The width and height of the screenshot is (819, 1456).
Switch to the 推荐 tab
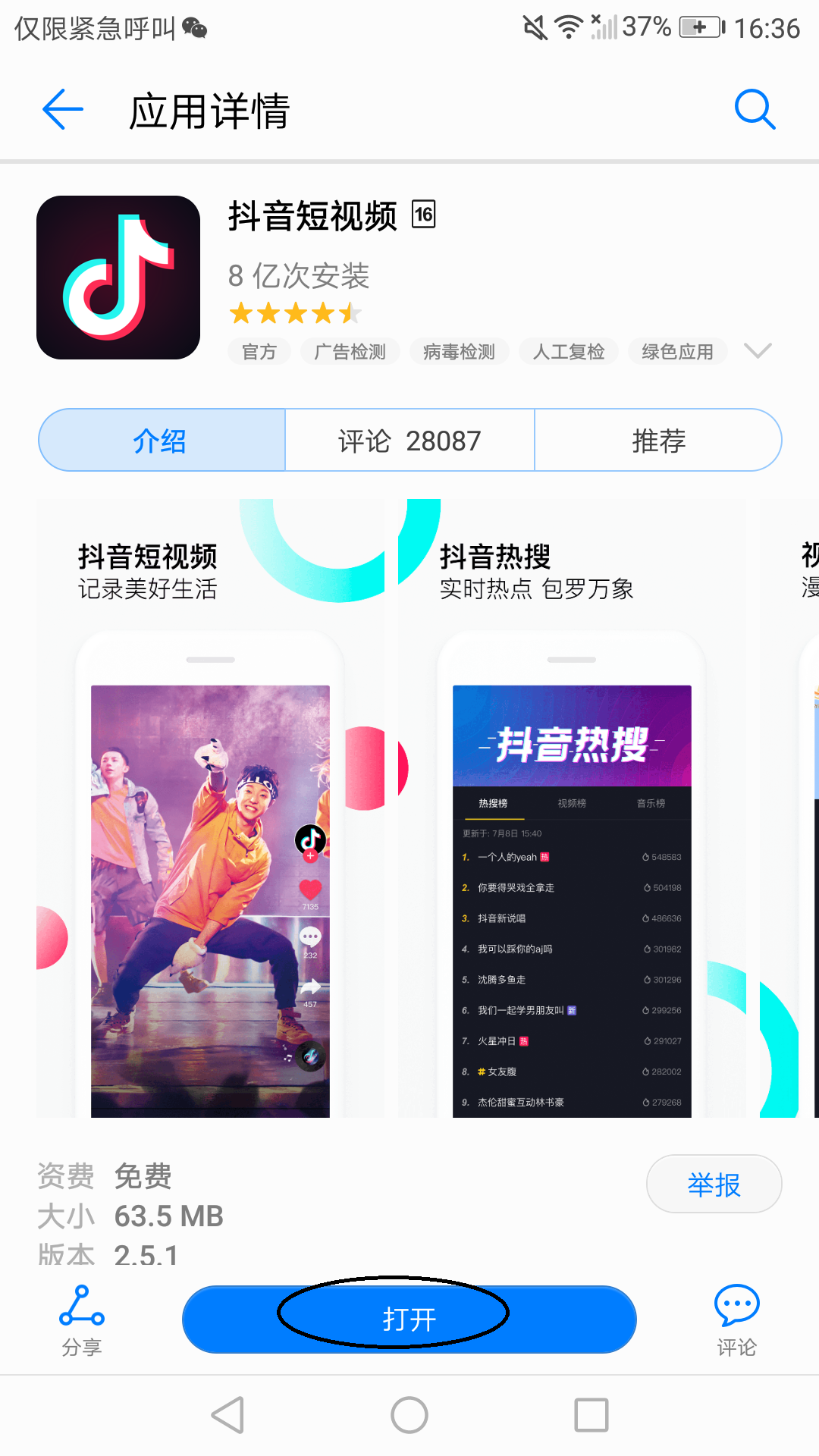pyautogui.click(x=658, y=441)
